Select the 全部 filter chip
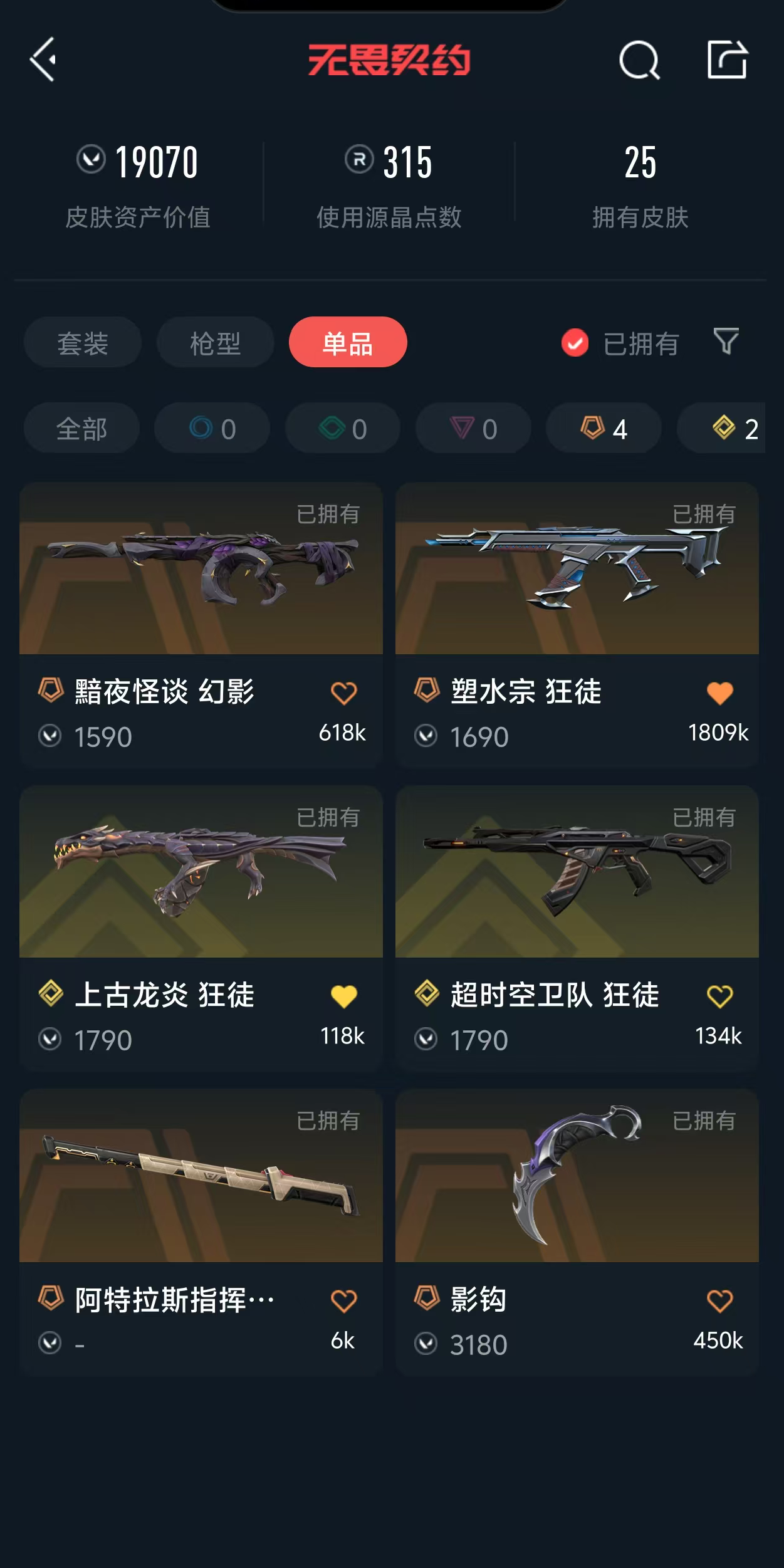The height and width of the screenshot is (1568, 784). pyautogui.click(x=81, y=429)
